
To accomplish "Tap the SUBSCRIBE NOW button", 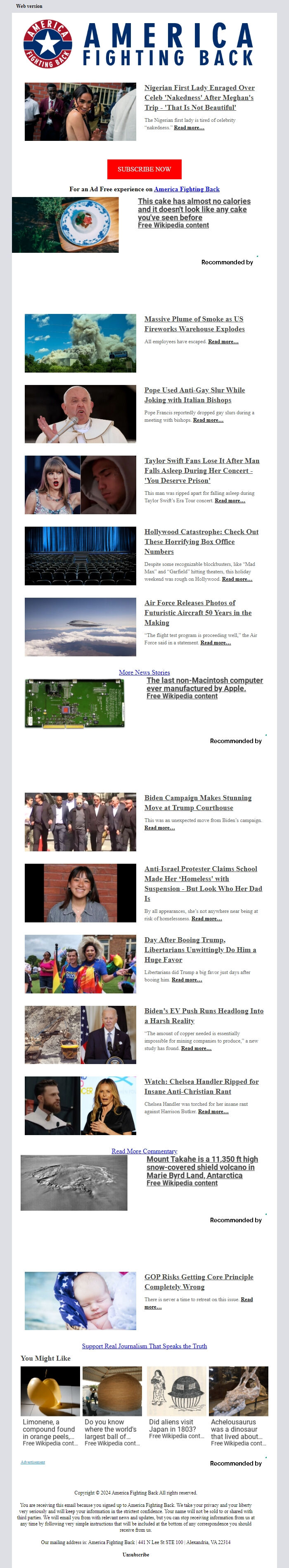I will (144, 169).
